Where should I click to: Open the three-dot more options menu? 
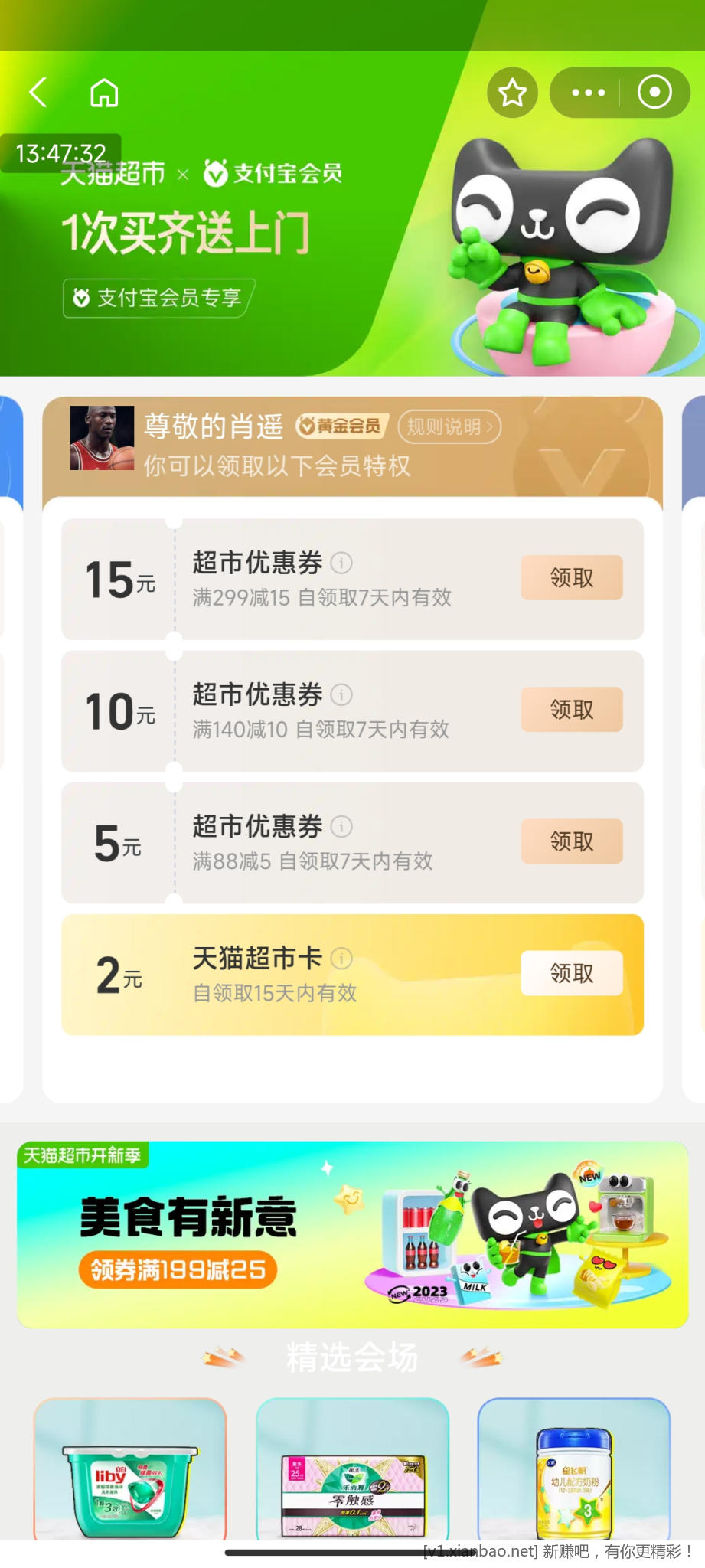coord(588,93)
